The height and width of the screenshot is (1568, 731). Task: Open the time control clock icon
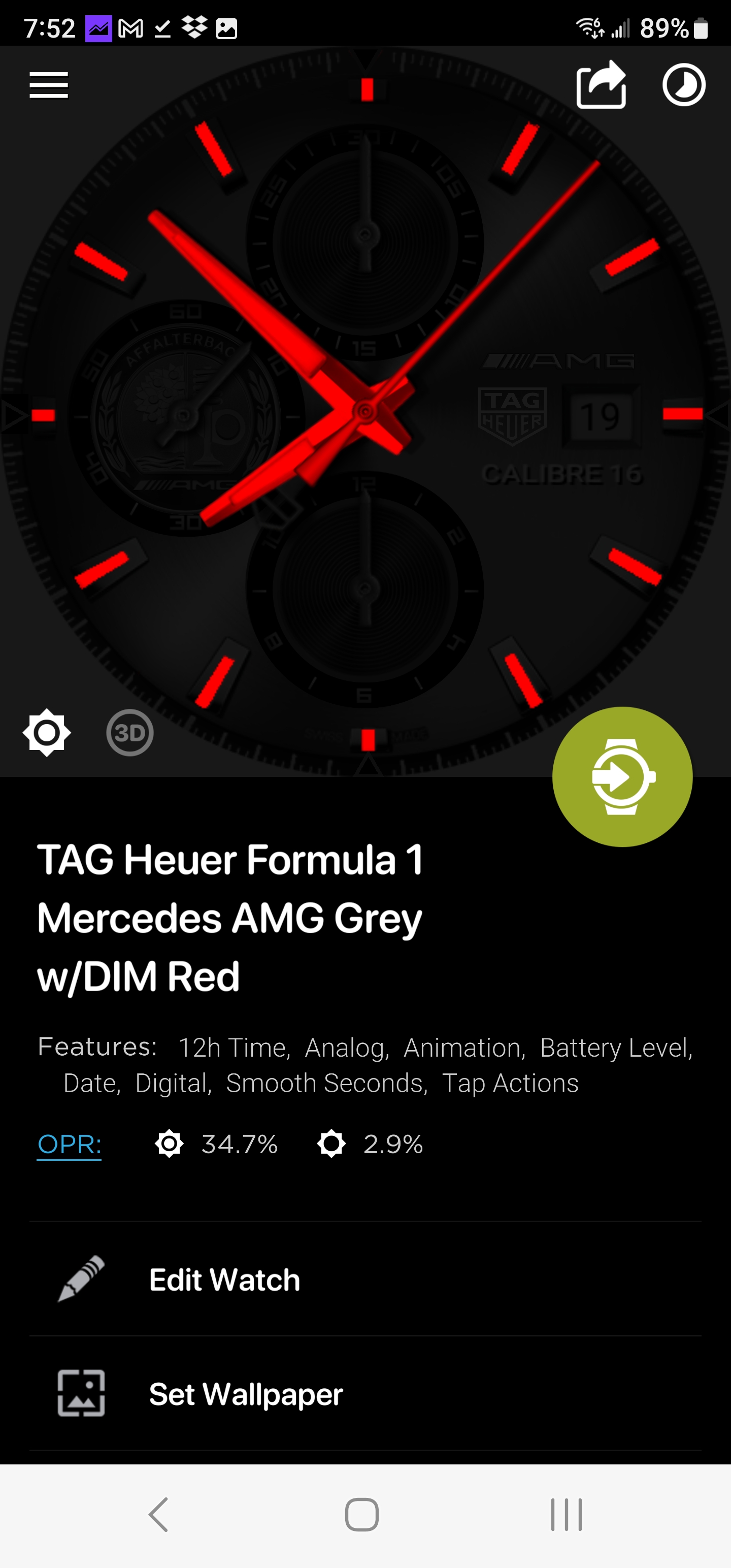[683, 85]
